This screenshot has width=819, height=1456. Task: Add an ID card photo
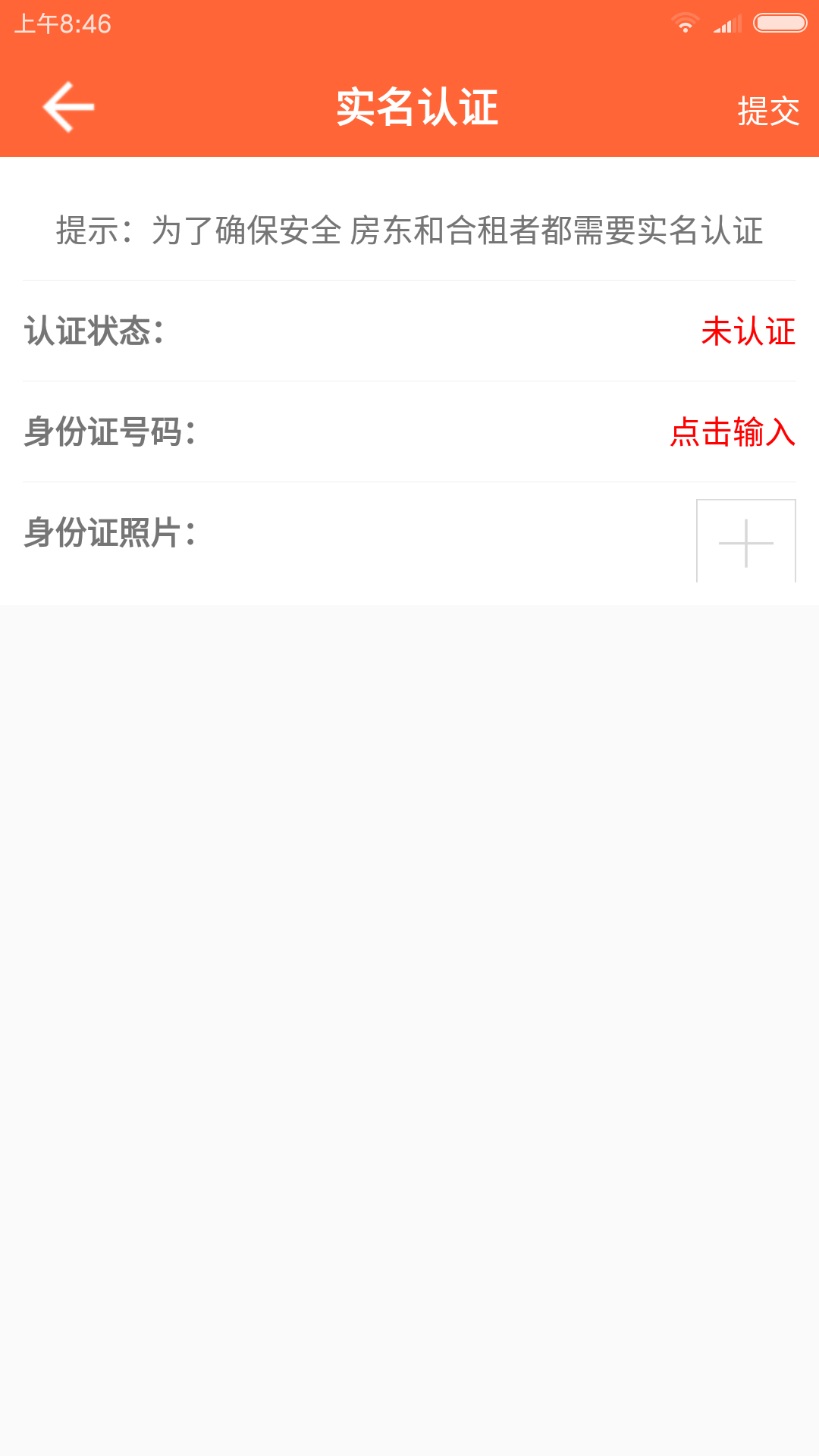745,541
